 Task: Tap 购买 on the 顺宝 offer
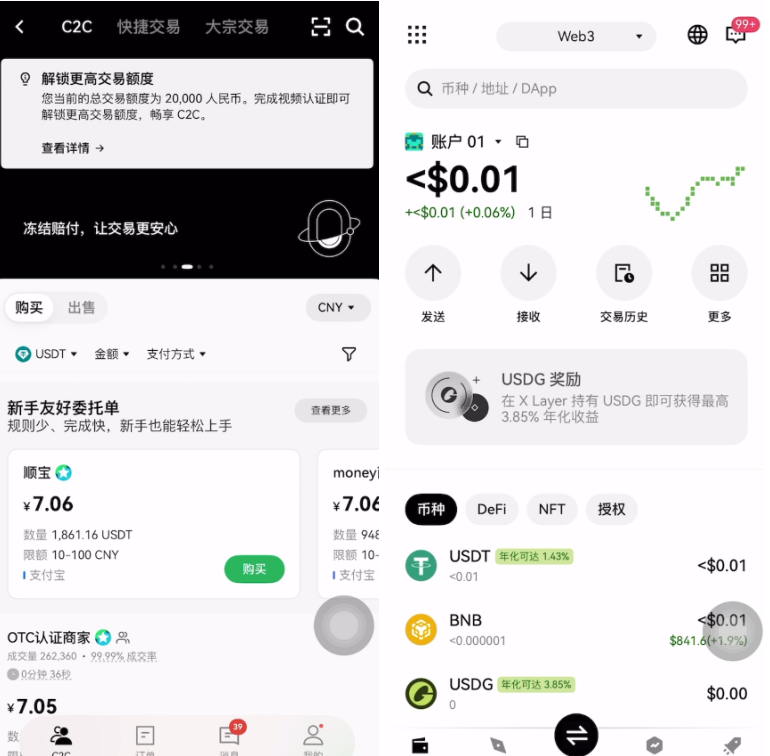(x=254, y=569)
